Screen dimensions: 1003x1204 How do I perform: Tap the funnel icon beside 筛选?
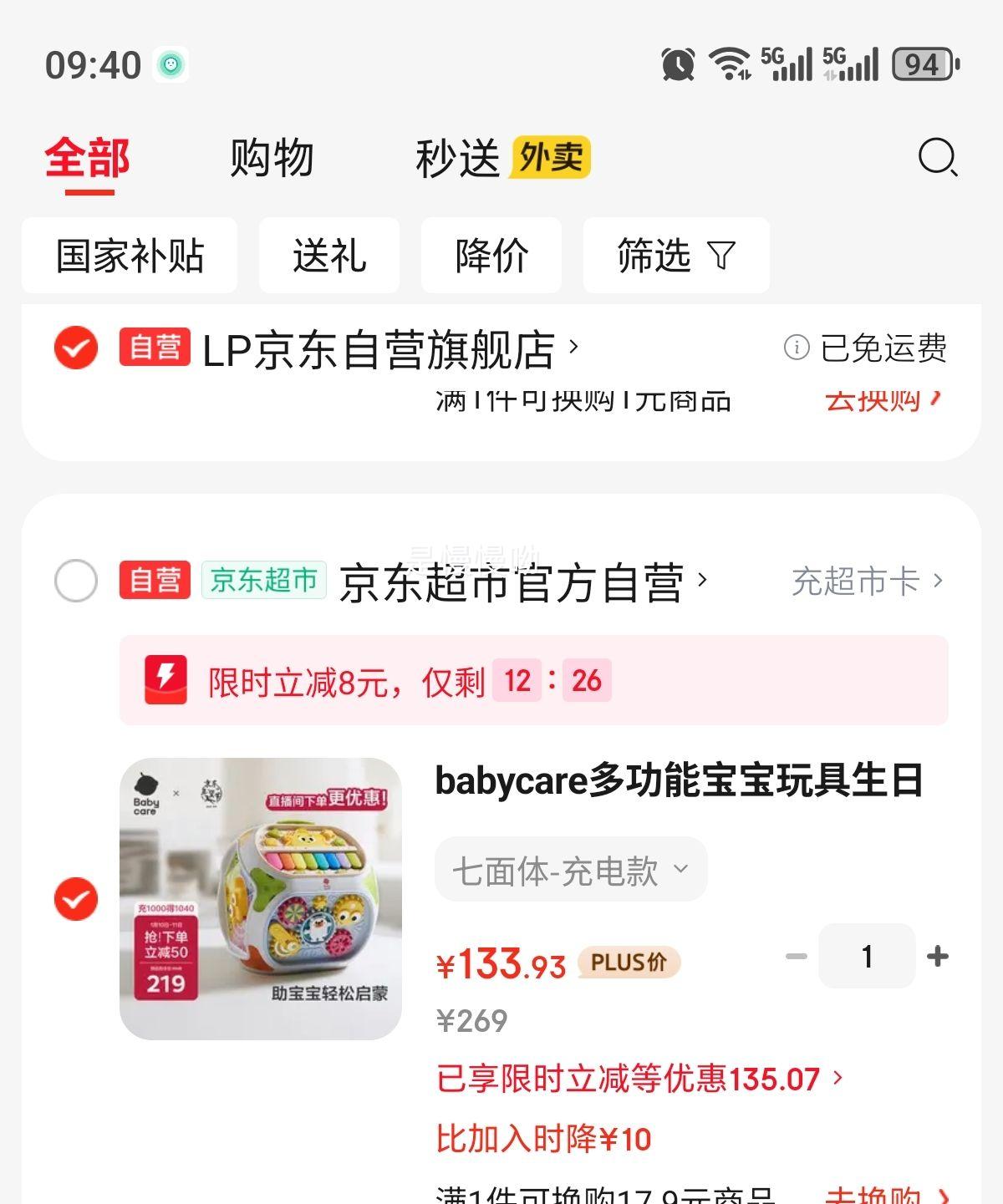coord(720,257)
